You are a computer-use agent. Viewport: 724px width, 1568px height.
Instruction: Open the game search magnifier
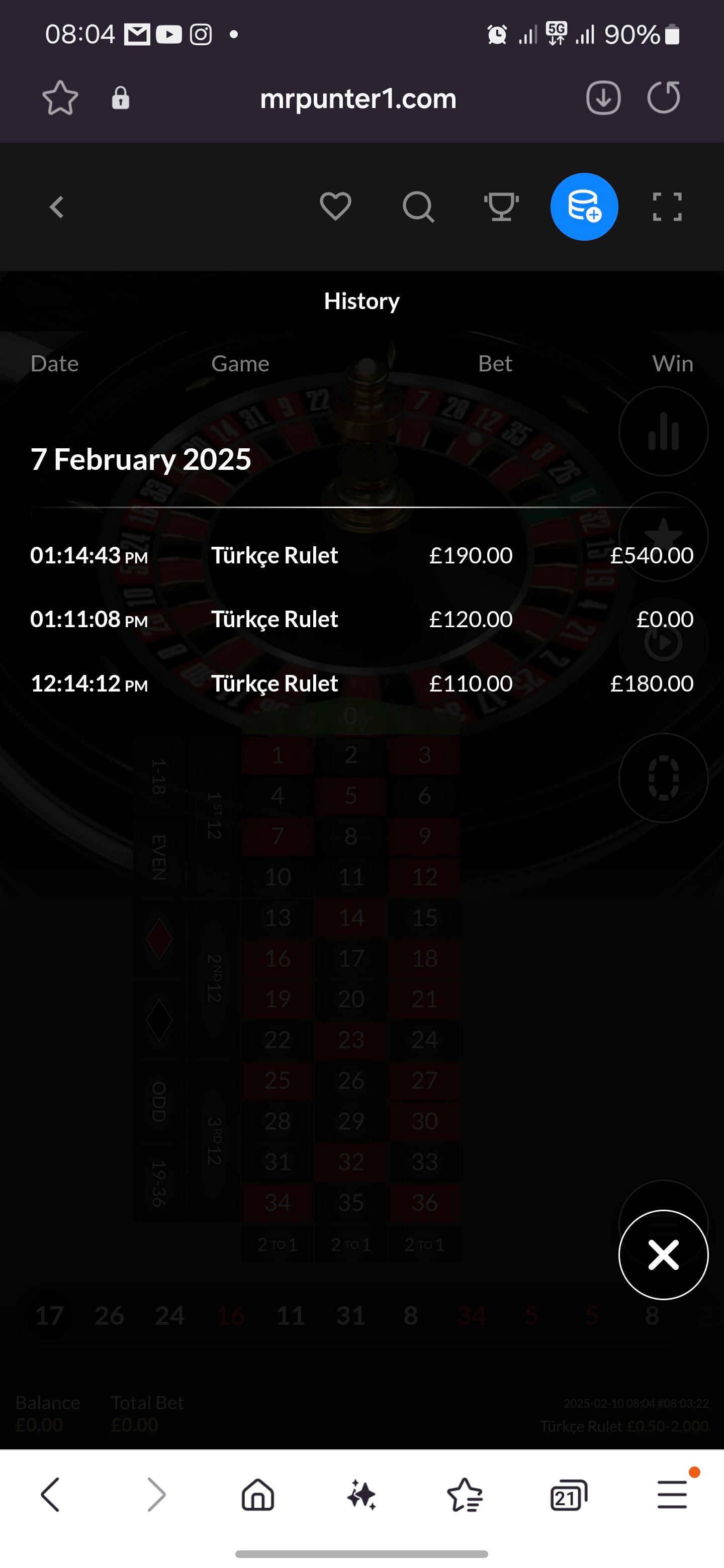point(418,207)
